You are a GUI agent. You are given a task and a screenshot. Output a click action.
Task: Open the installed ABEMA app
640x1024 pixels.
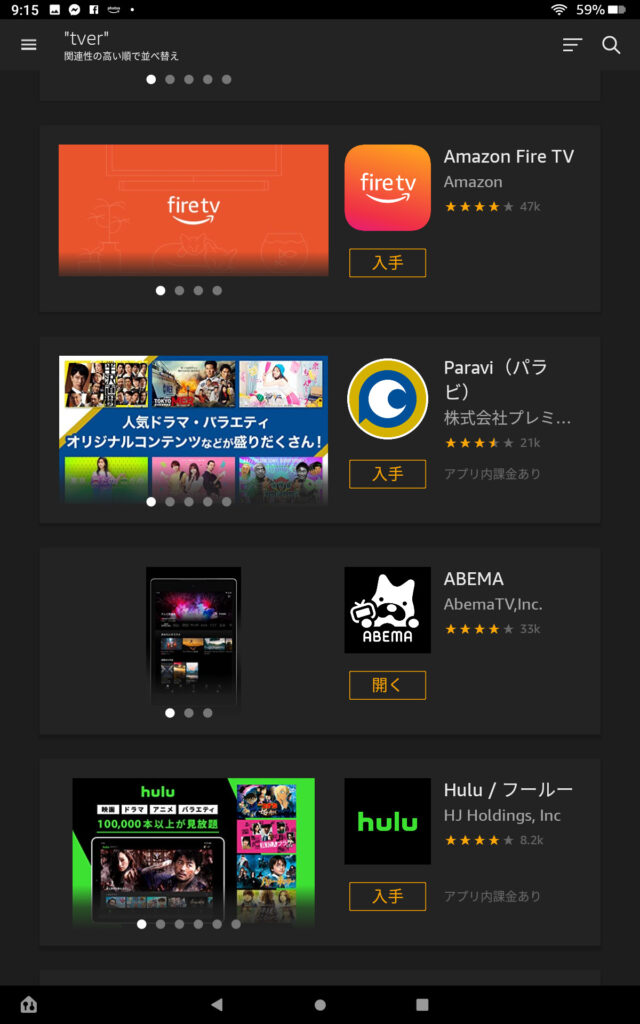tap(387, 685)
